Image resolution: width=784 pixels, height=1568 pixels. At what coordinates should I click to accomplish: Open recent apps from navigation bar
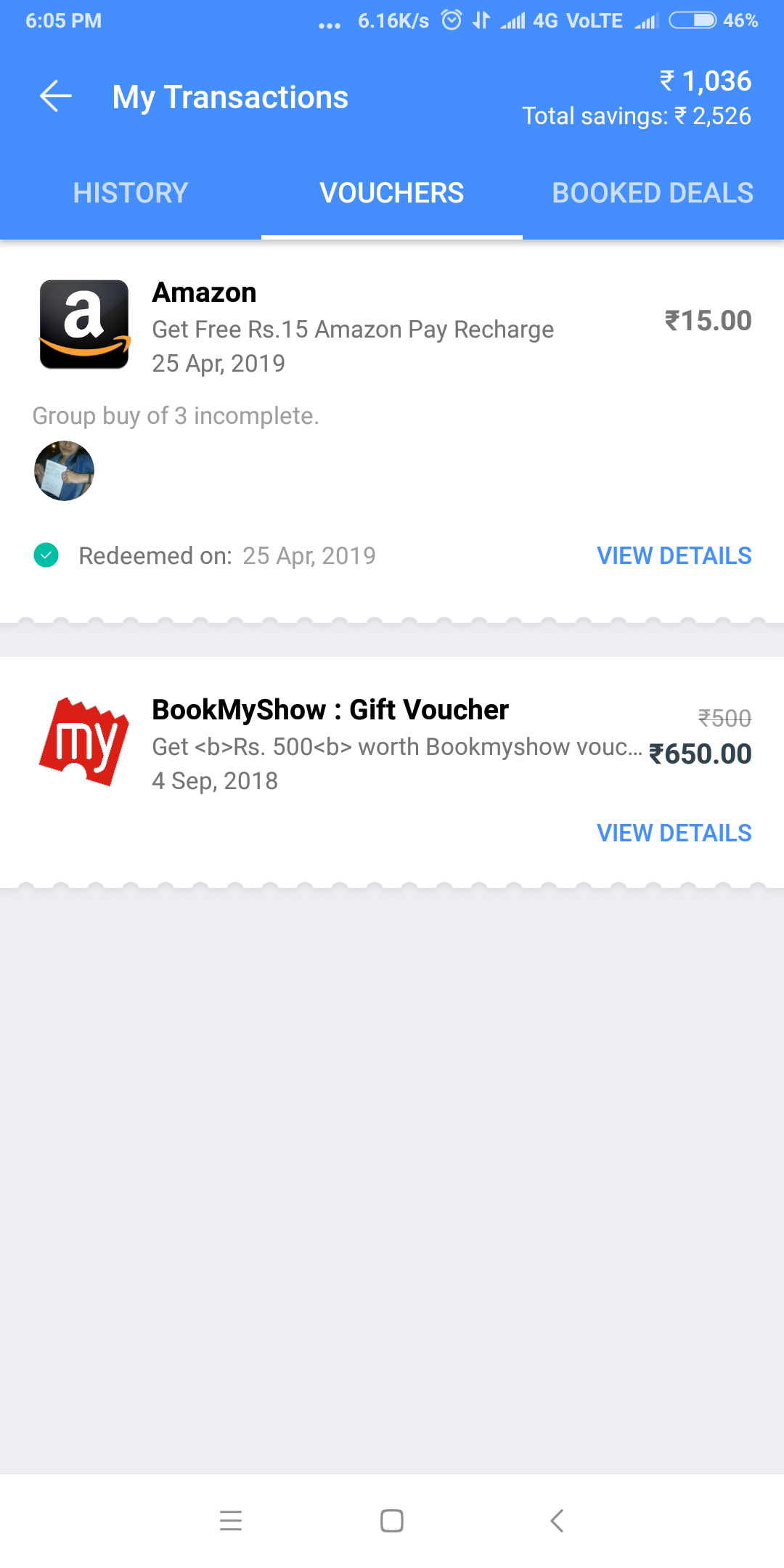(x=231, y=1521)
